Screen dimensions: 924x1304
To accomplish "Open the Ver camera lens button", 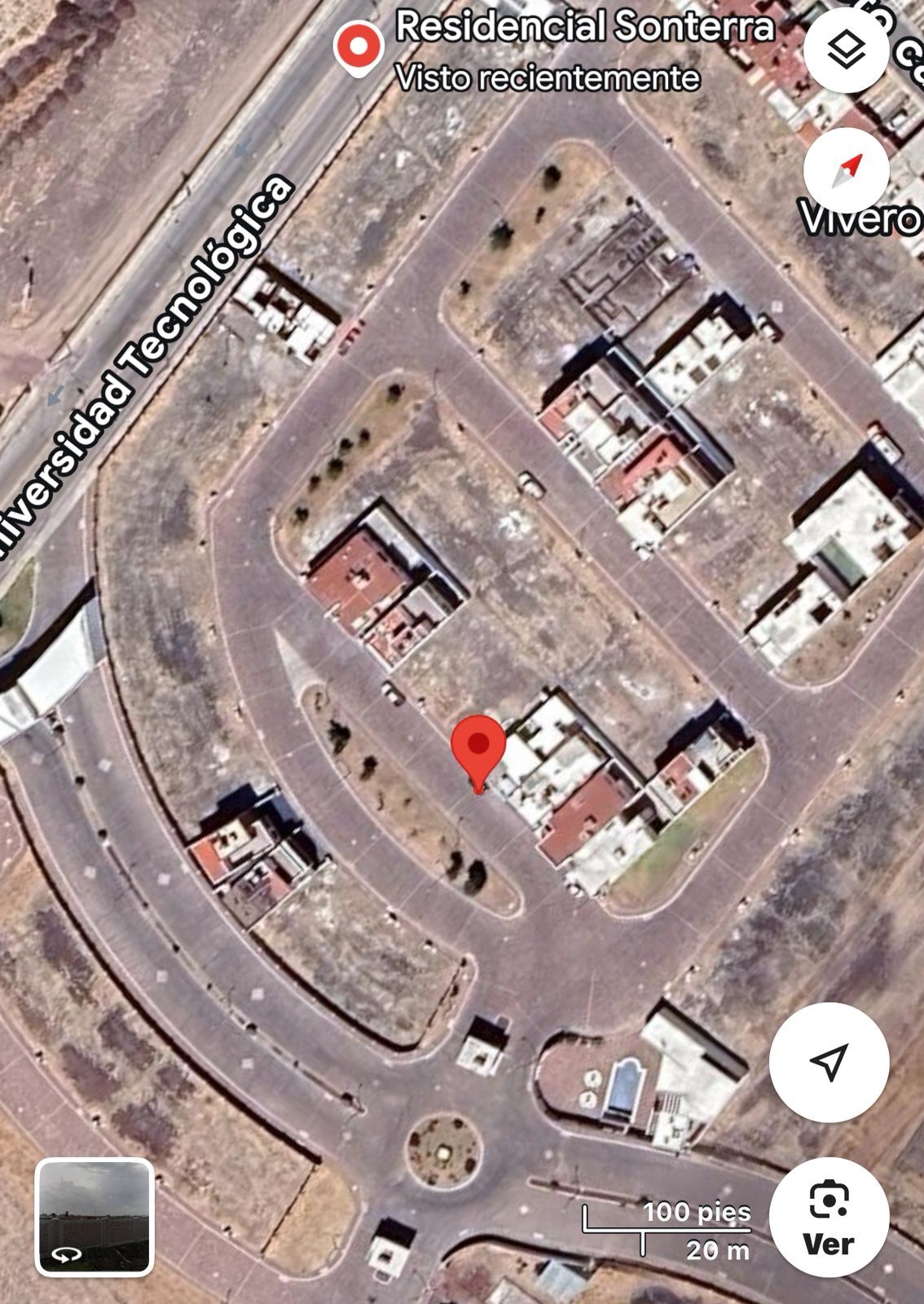I will coord(829,1218).
